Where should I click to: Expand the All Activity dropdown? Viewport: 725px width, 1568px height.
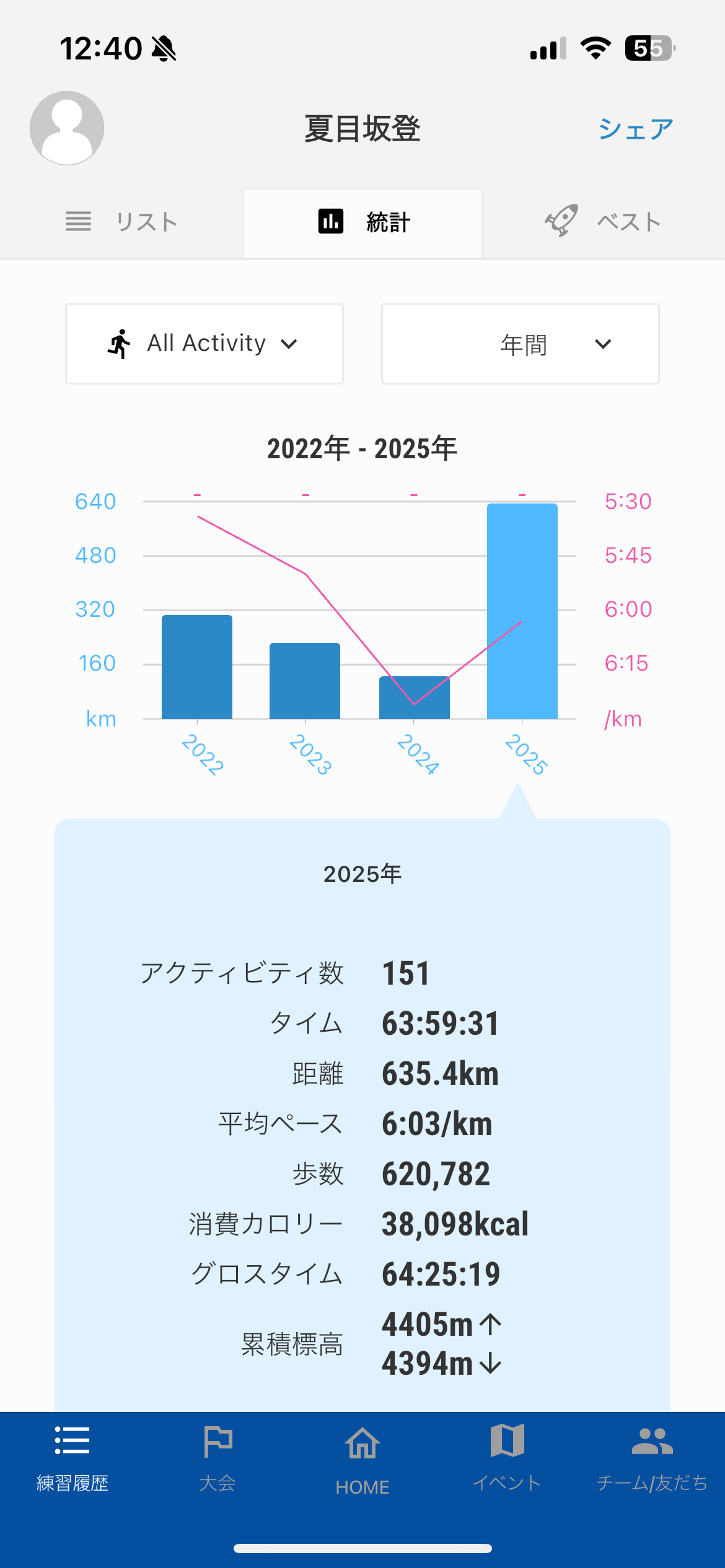(x=204, y=344)
